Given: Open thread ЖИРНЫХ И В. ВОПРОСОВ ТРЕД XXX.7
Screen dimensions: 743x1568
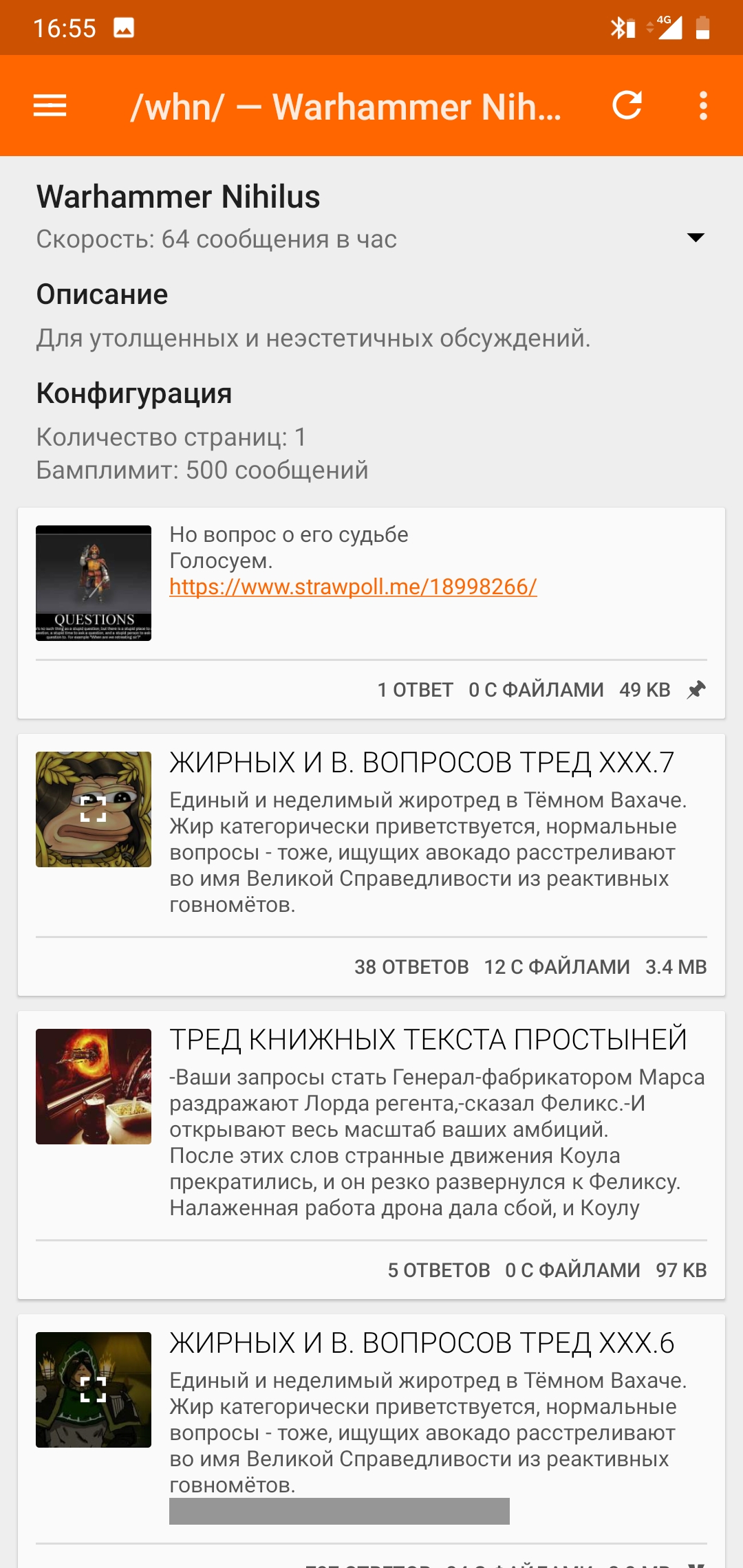Looking at the screenshot, I should click(371, 864).
